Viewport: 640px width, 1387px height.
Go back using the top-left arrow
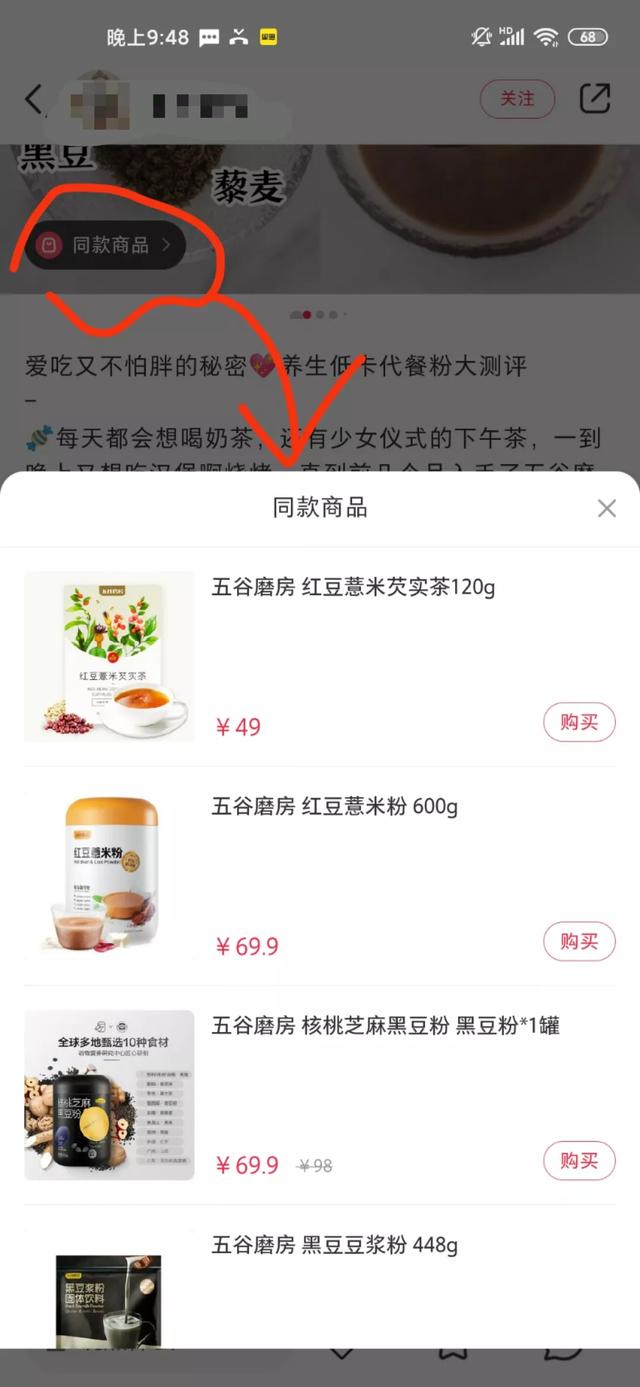34,99
